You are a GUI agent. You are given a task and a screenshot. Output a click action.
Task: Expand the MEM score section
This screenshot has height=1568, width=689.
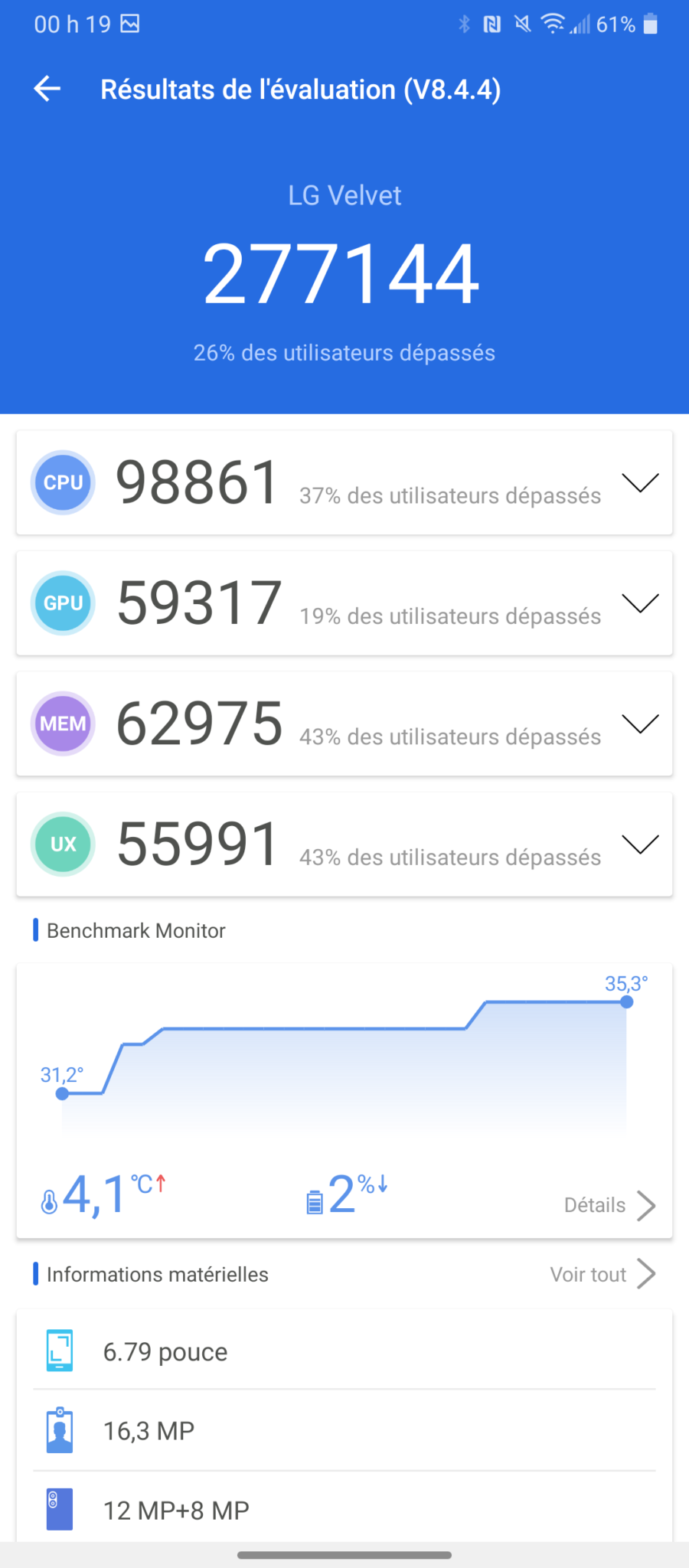640,724
